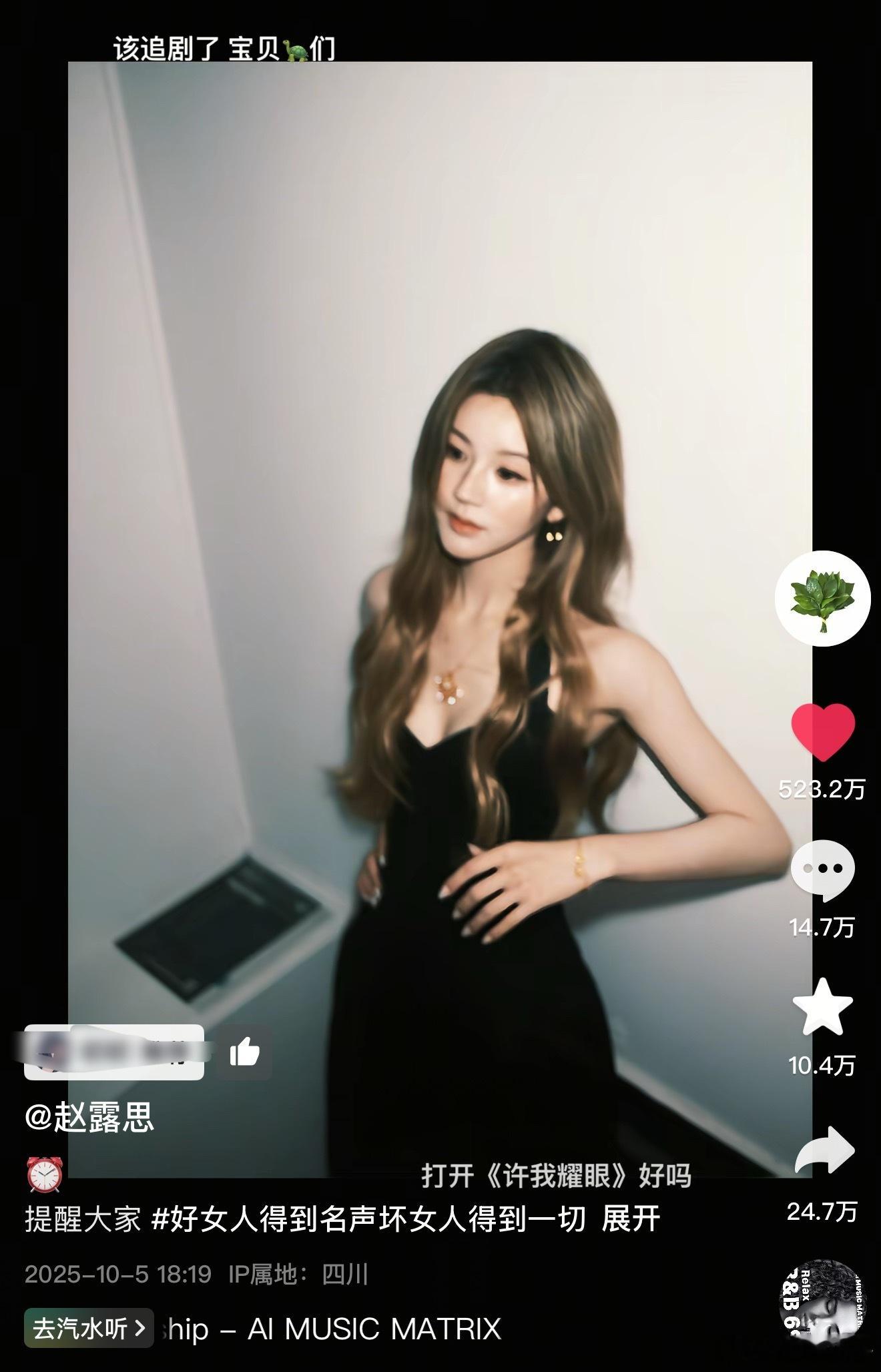881x1372 pixels.
Task: Like this video with the heart
Action: (x=822, y=731)
